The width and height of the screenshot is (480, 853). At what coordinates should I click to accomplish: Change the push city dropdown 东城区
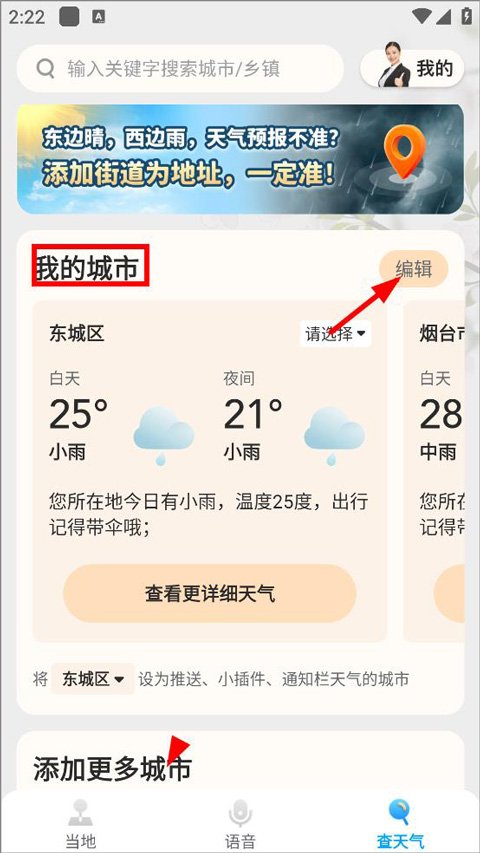(93, 679)
